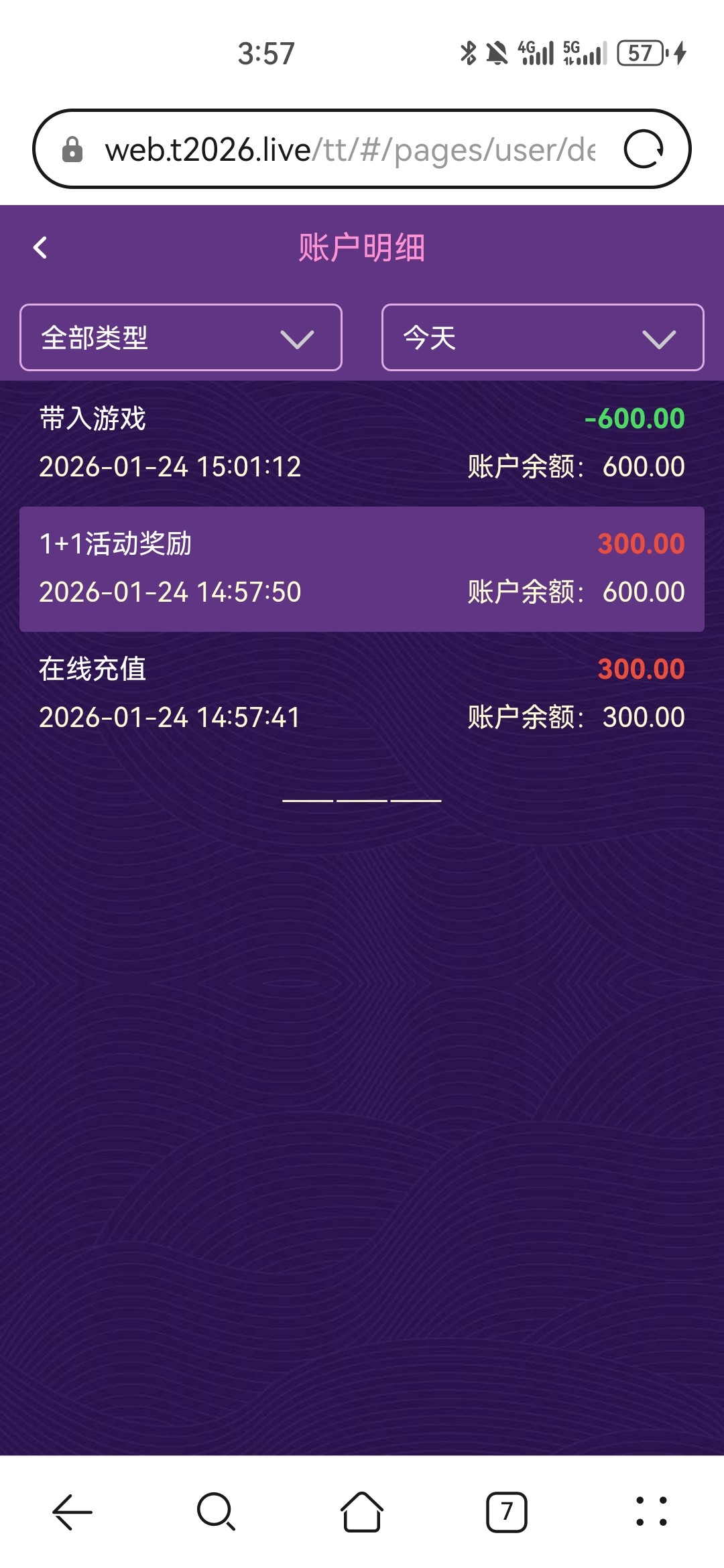This screenshot has height=1568, width=724.
Task: Open the browser tabs switcher showing 7
Action: (506, 1512)
